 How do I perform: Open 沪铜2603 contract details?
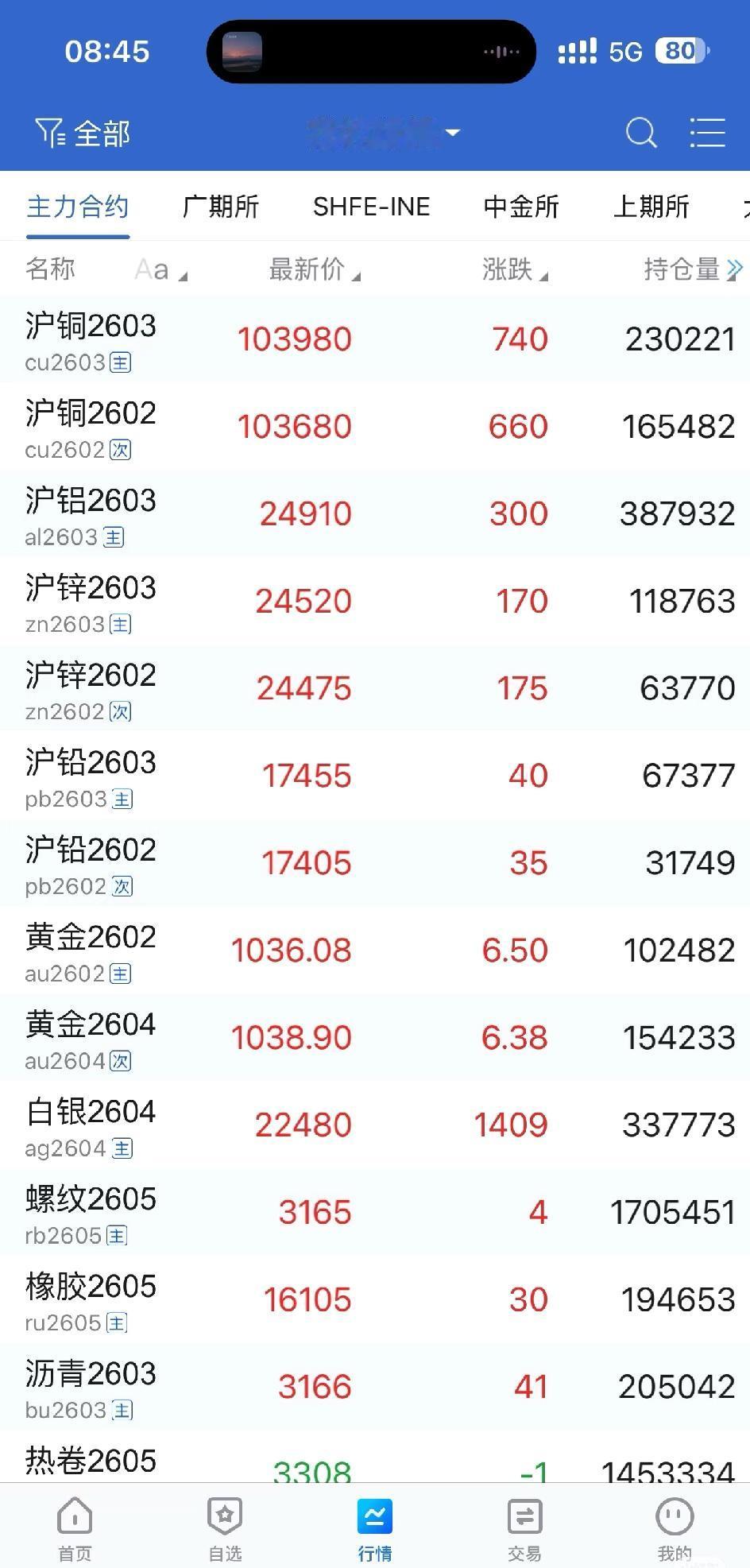click(91, 340)
